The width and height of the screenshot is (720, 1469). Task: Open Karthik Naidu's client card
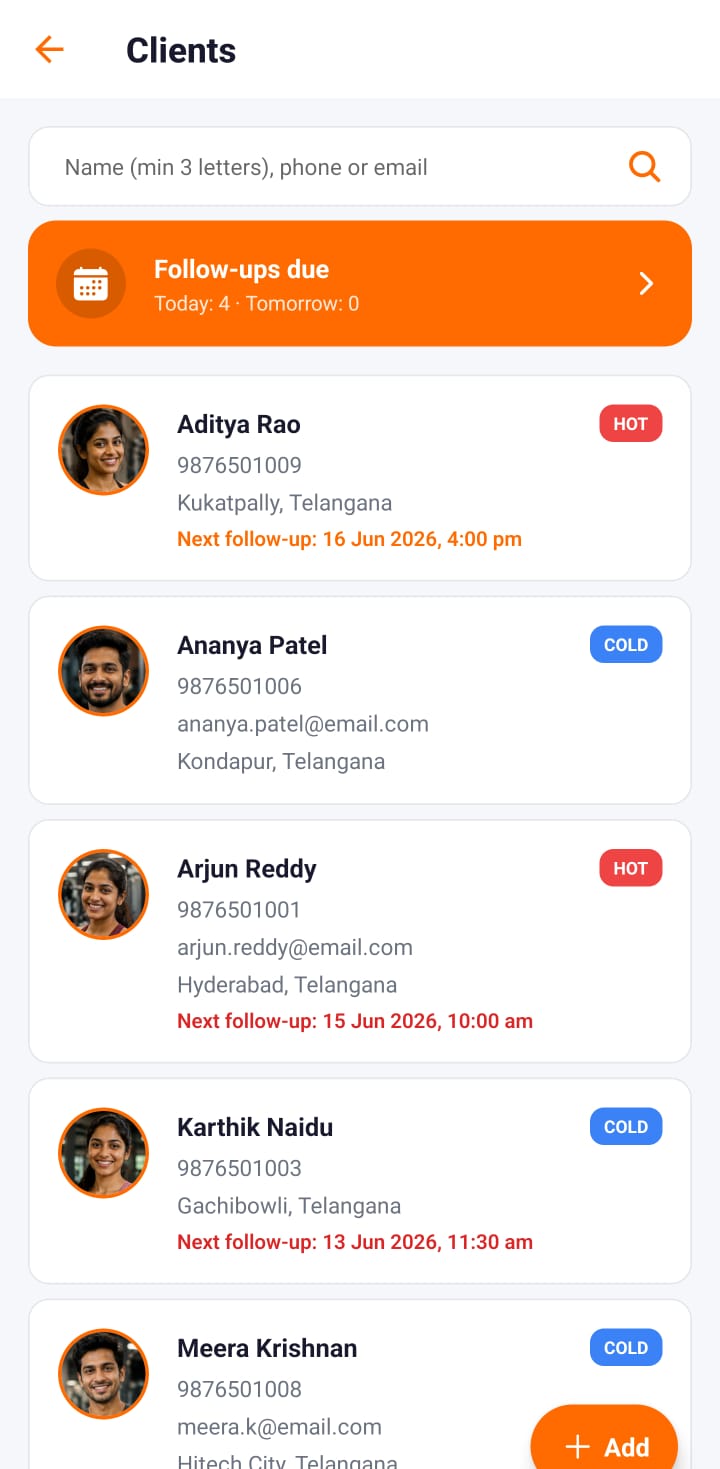(x=360, y=1181)
